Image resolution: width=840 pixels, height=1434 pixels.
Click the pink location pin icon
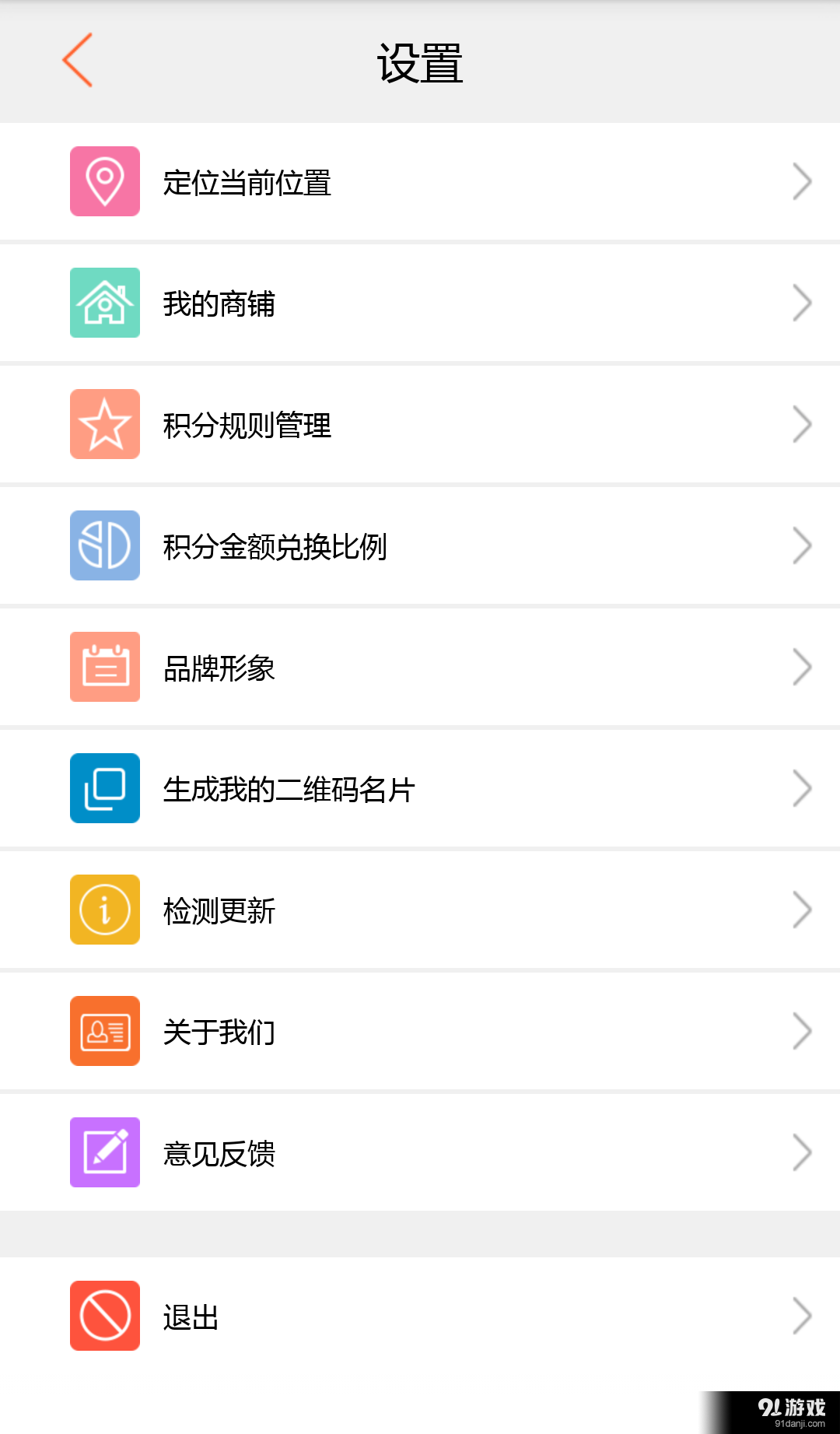pos(104,181)
